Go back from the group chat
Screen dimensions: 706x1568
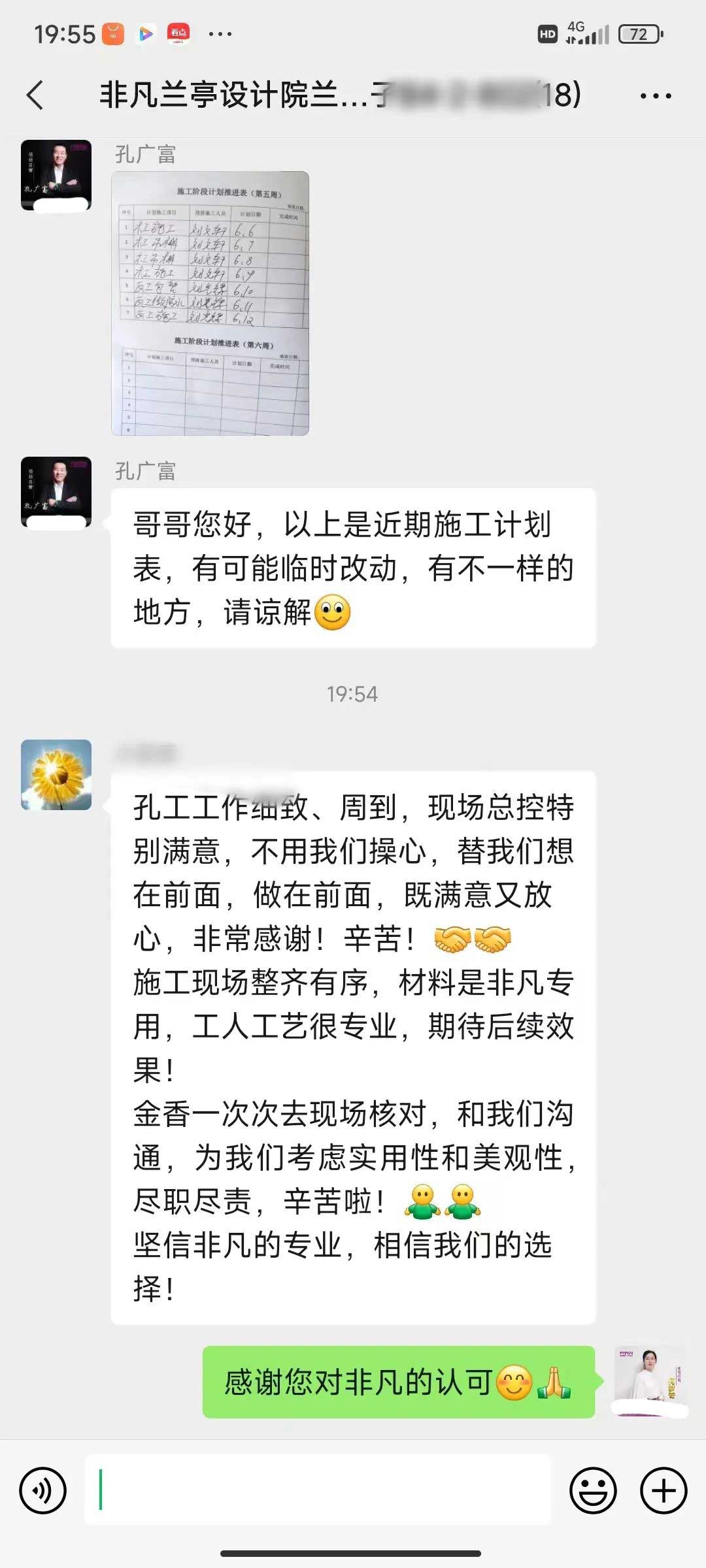tap(36, 95)
